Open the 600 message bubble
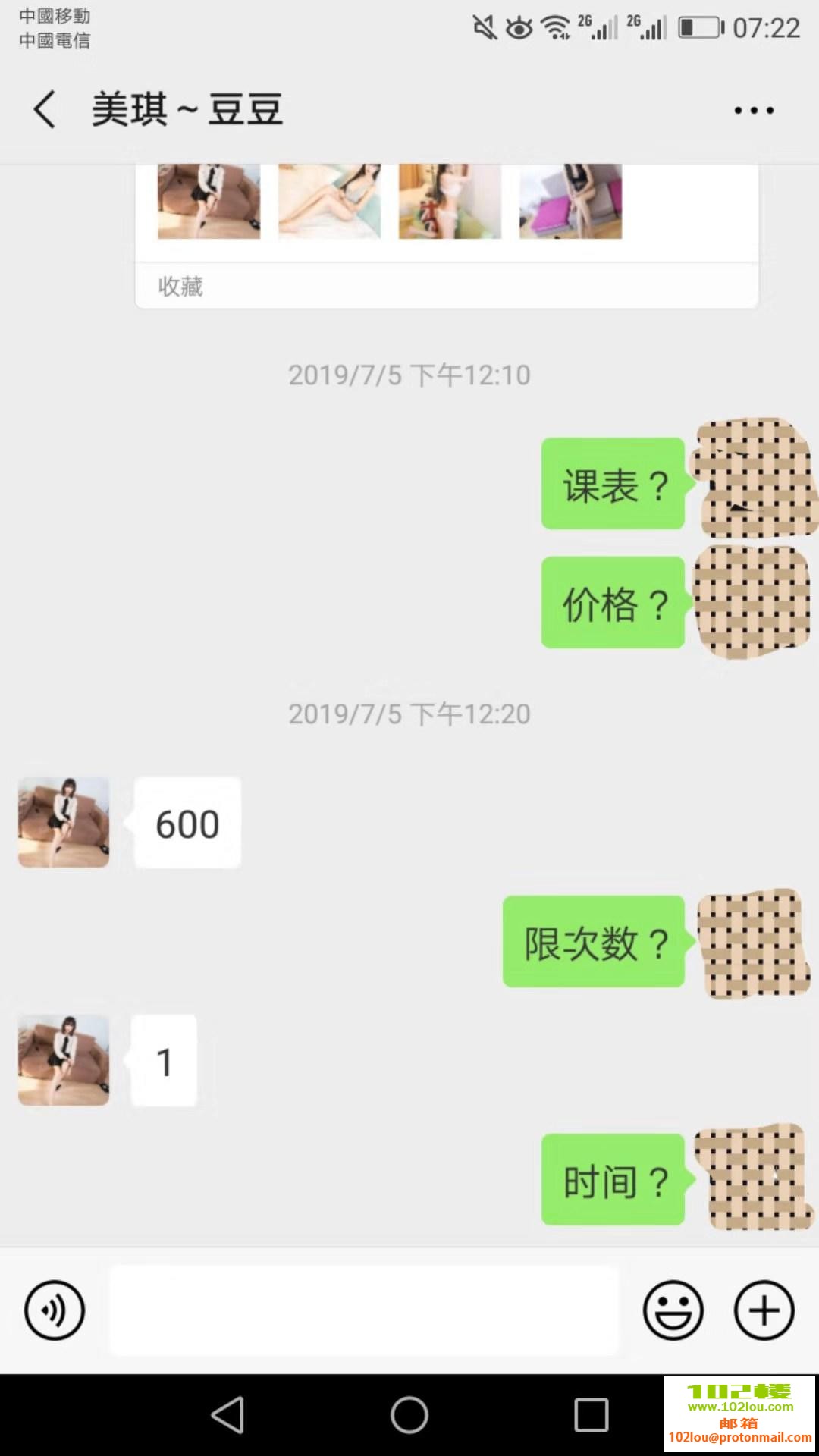The height and width of the screenshot is (1456, 819). tap(186, 823)
